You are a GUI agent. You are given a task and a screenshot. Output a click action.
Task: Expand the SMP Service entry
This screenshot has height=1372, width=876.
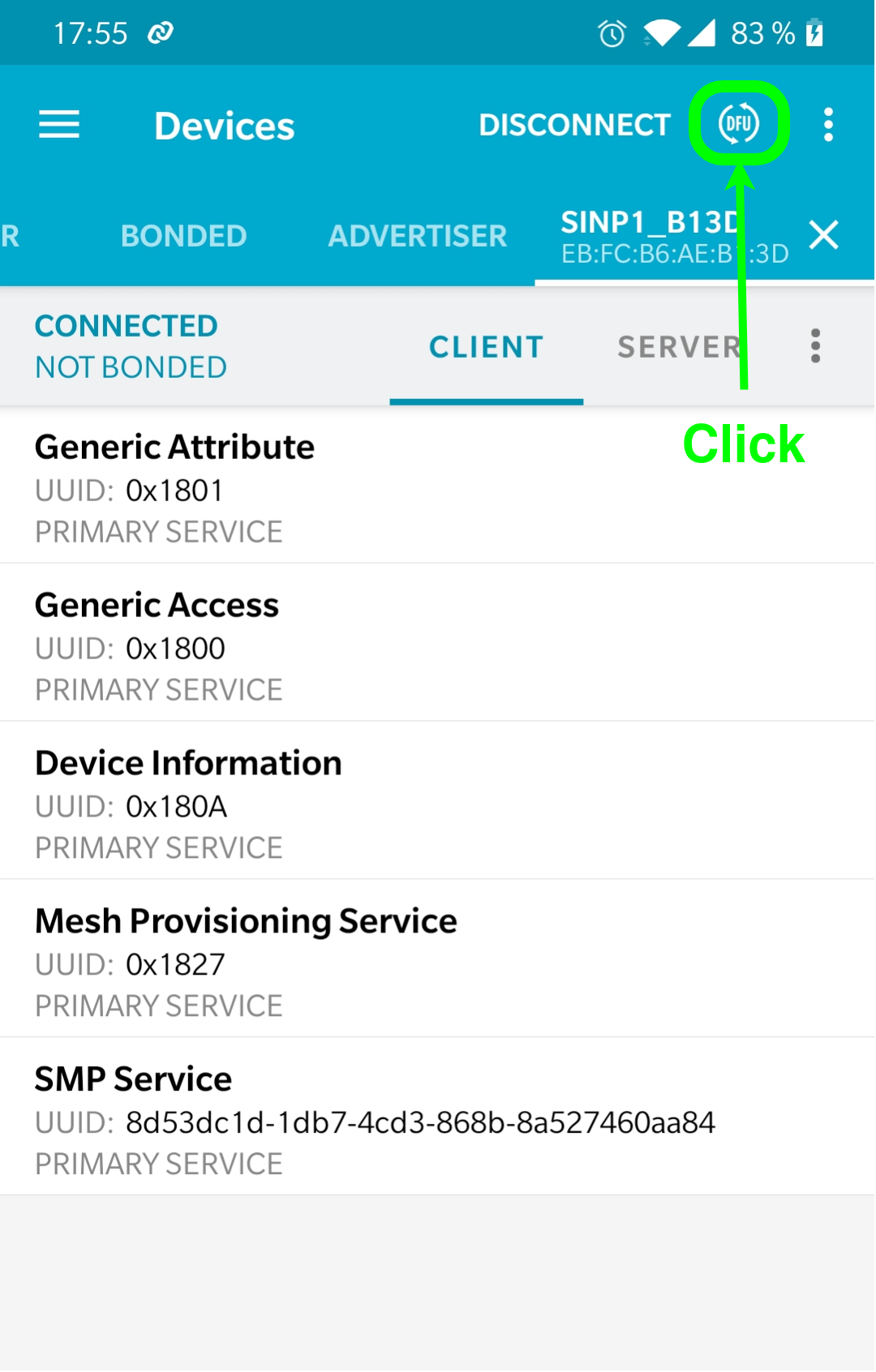(x=437, y=1120)
